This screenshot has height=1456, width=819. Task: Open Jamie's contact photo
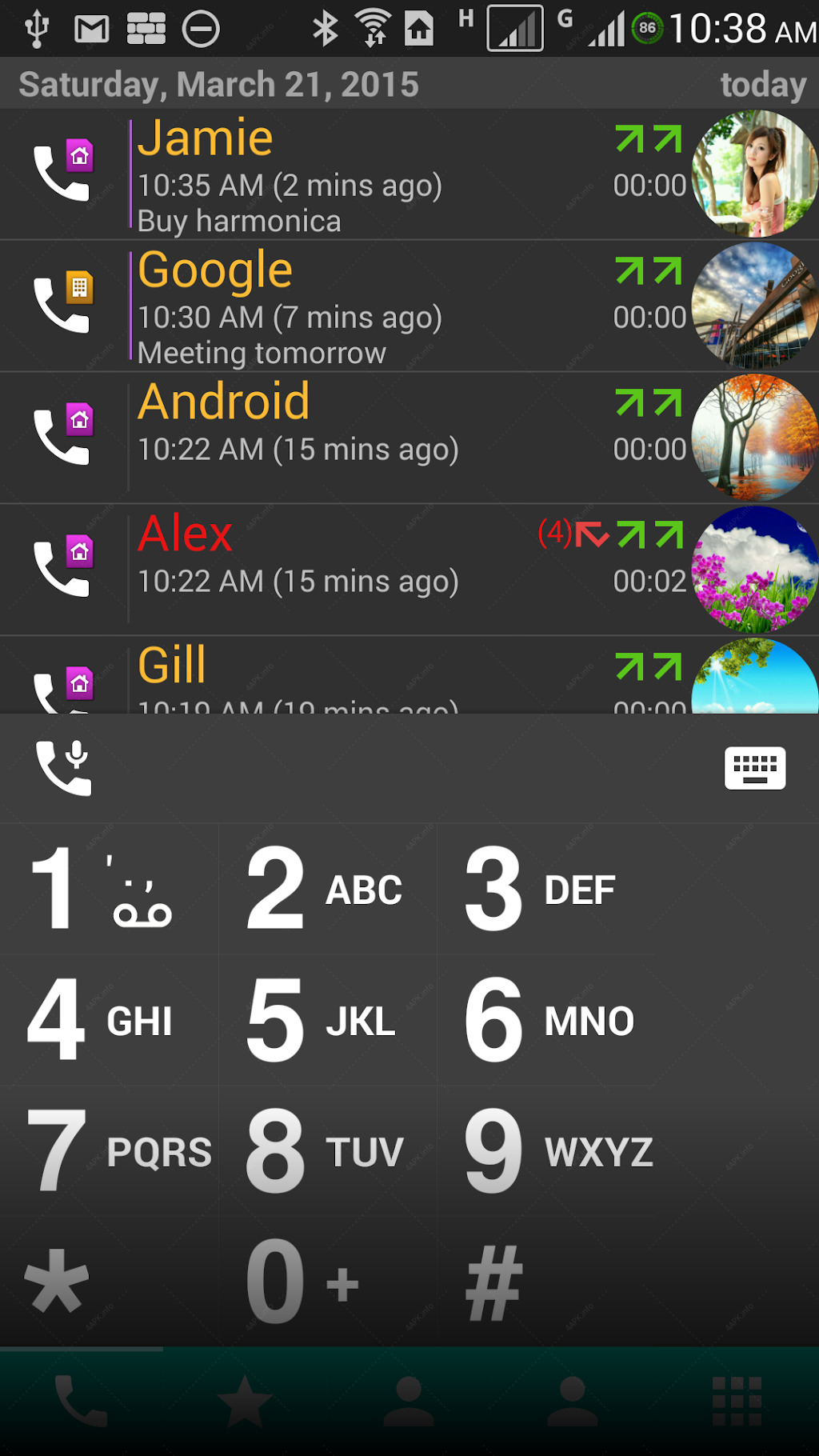point(755,174)
